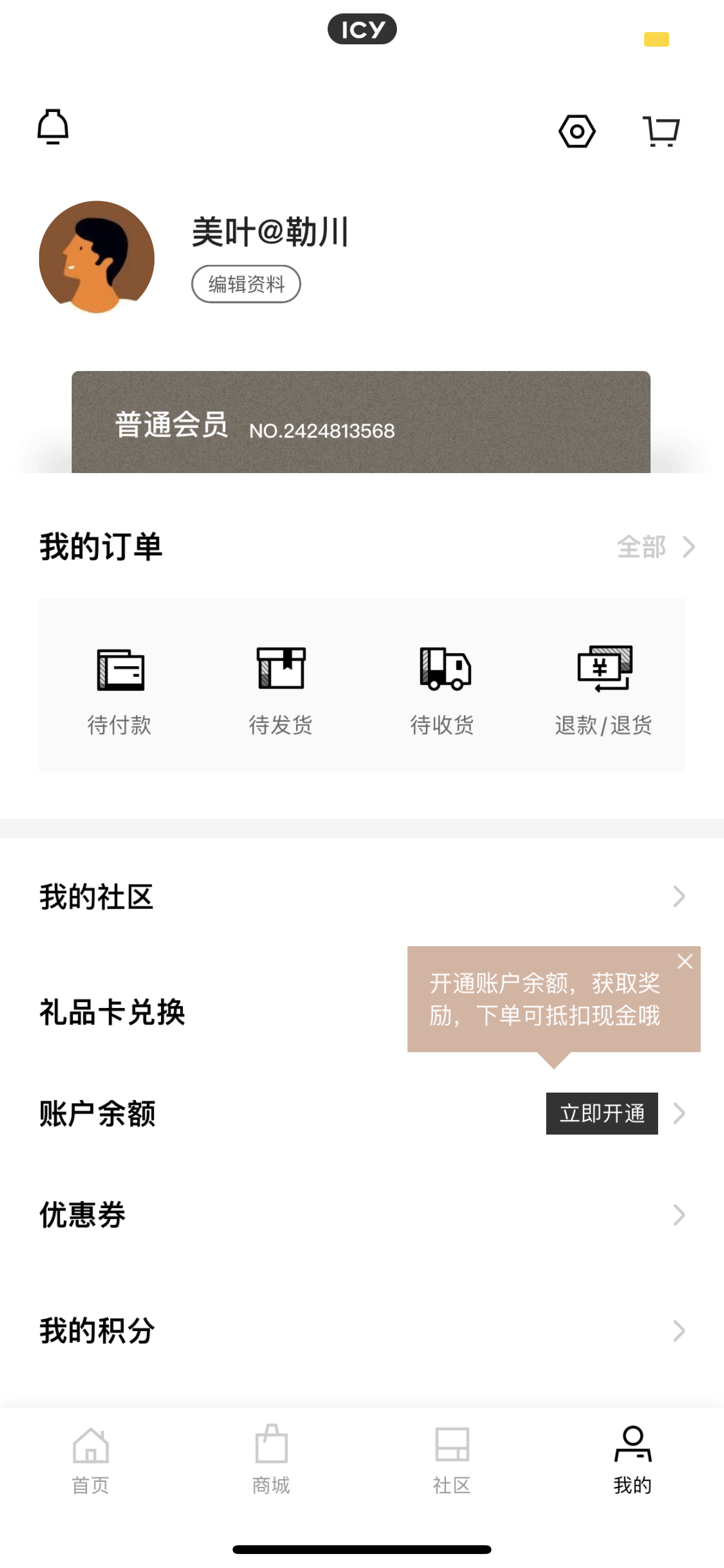Open the 普通会员 membership card
Image resolution: width=724 pixels, height=1568 pixels.
(361, 422)
